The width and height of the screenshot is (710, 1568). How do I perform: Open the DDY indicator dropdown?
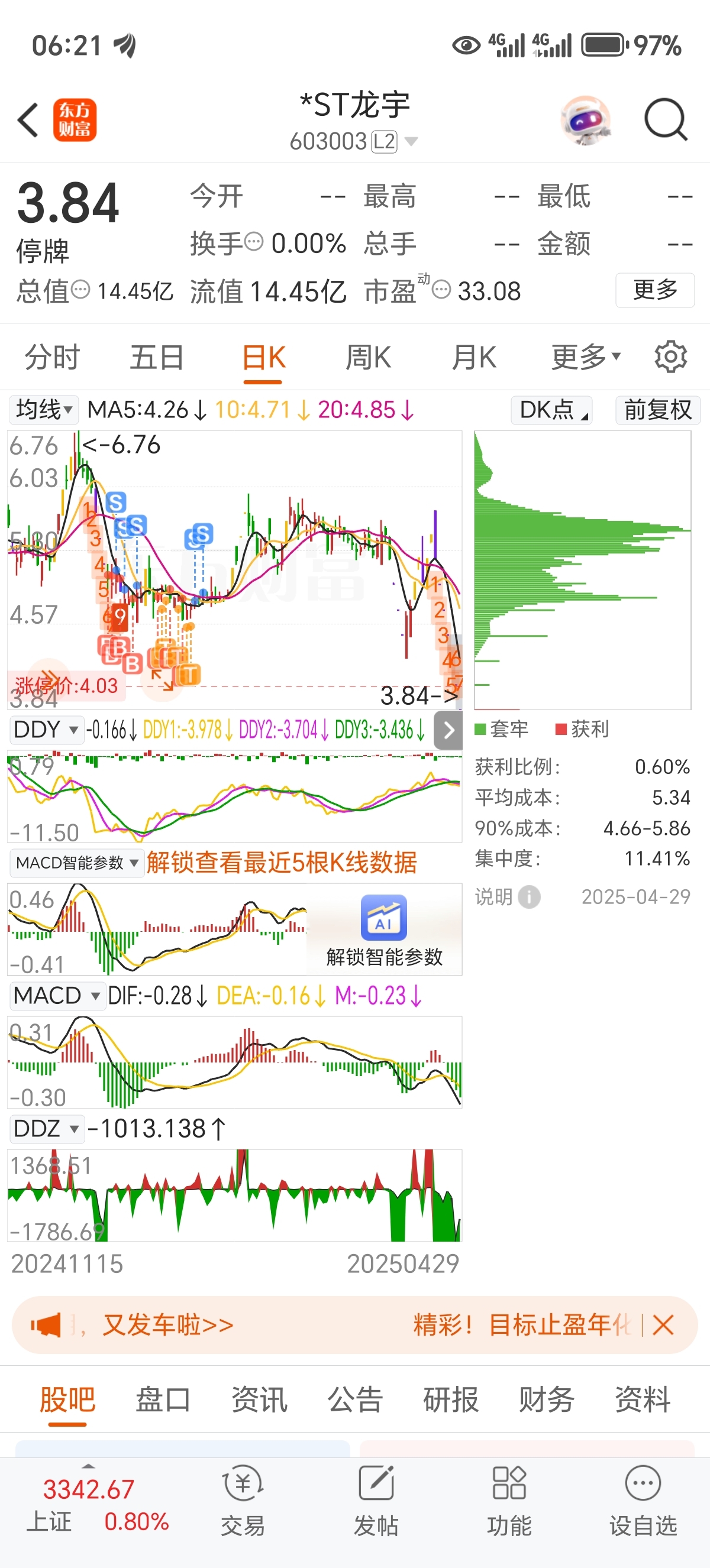click(46, 729)
